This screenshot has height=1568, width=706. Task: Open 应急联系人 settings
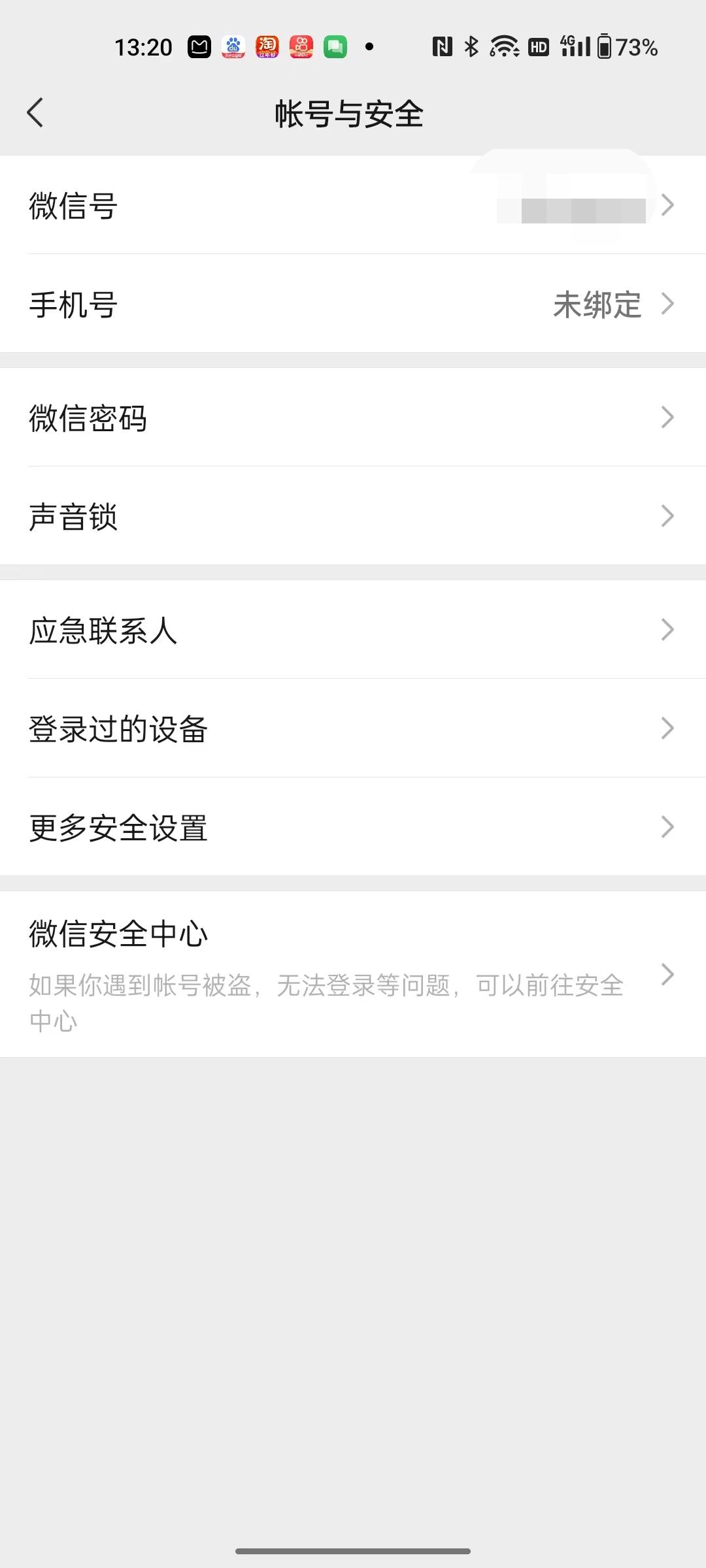(353, 629)
